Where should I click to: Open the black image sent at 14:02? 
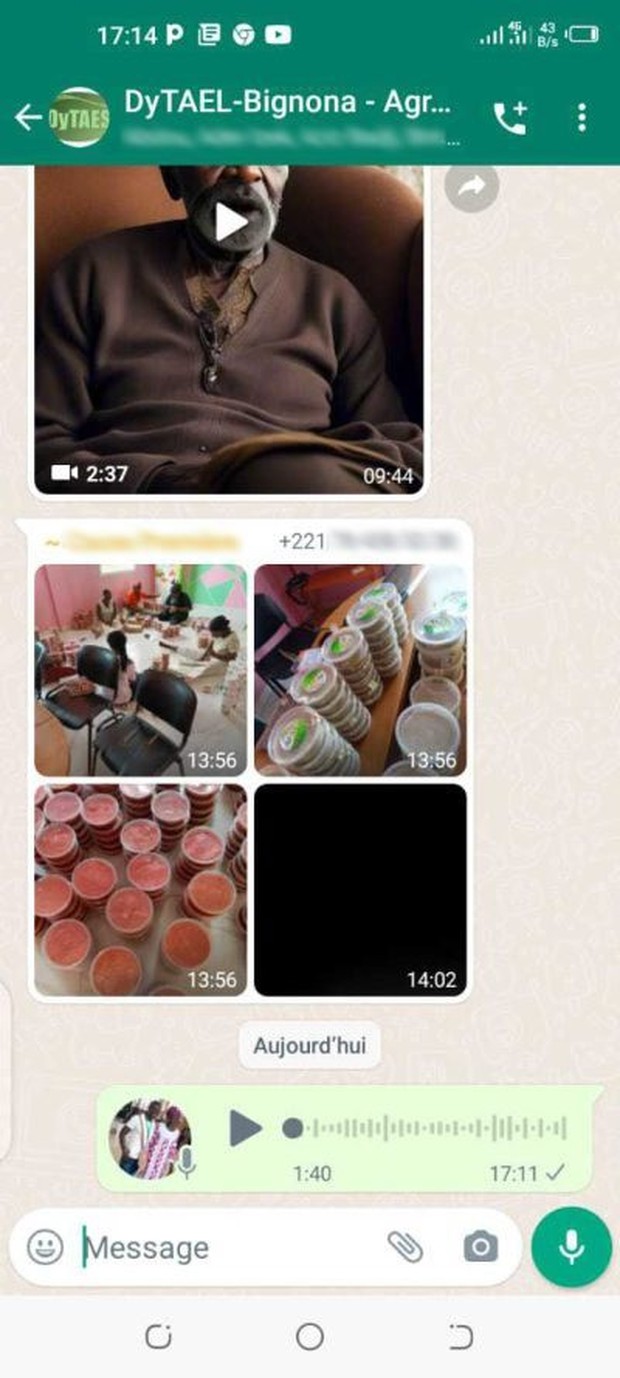click(360, 889)
